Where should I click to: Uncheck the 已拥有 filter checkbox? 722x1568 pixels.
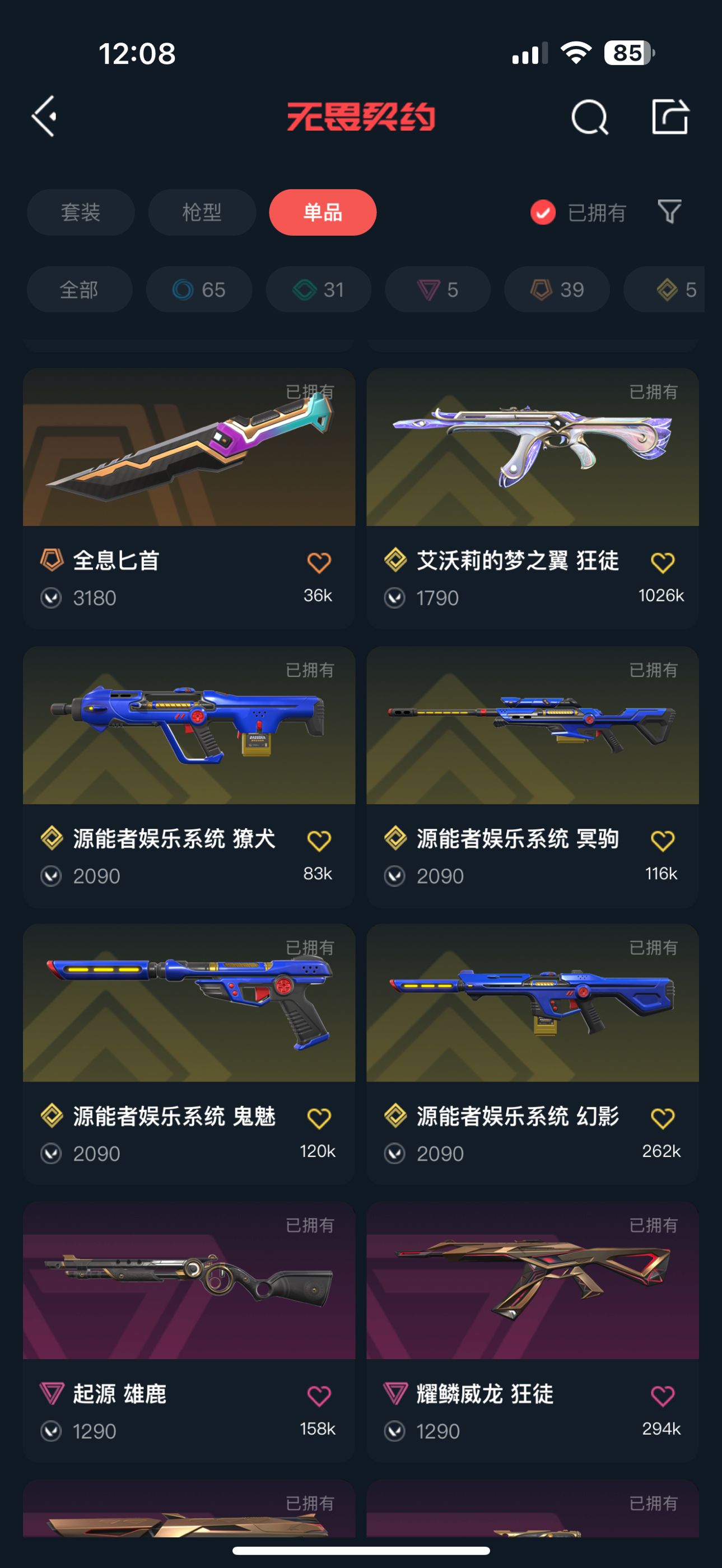[x=542, y=212]
